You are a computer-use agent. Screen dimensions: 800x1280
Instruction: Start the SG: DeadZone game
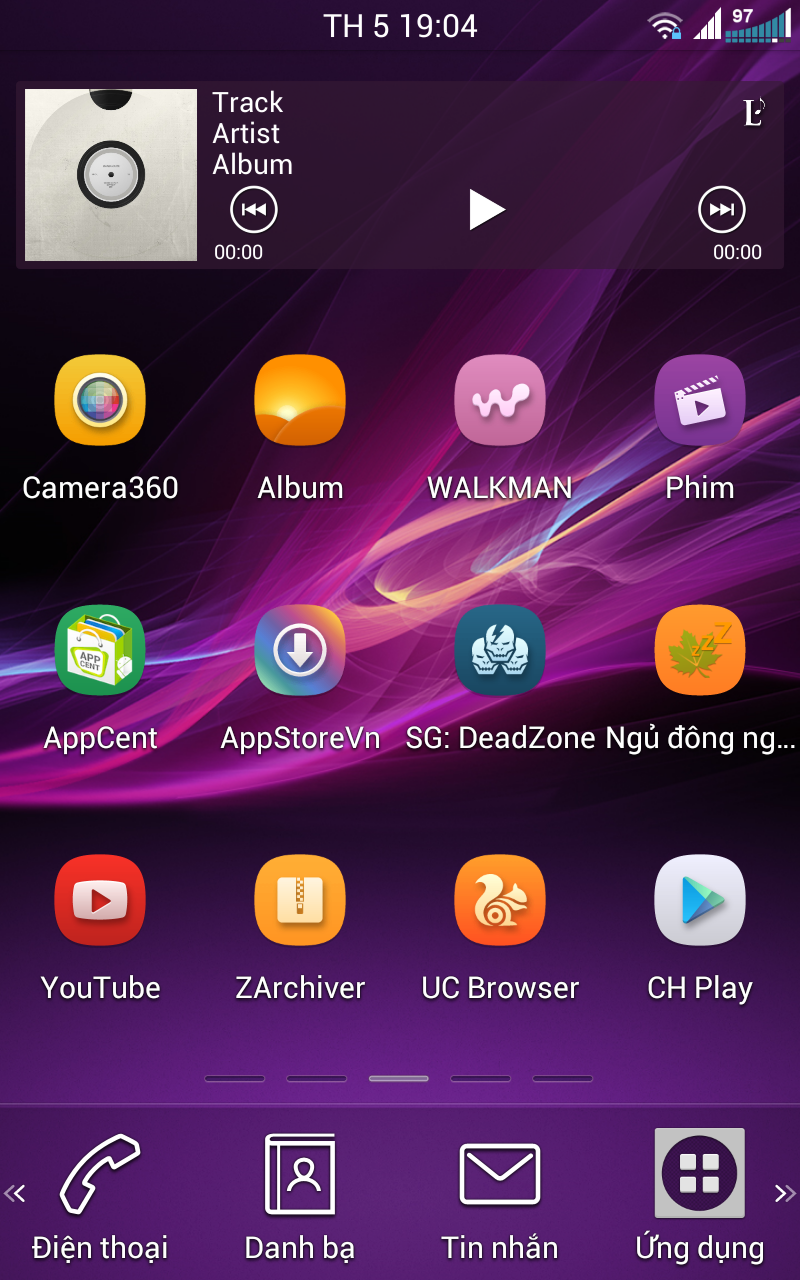pyautogui.click(x=500, y=650)
